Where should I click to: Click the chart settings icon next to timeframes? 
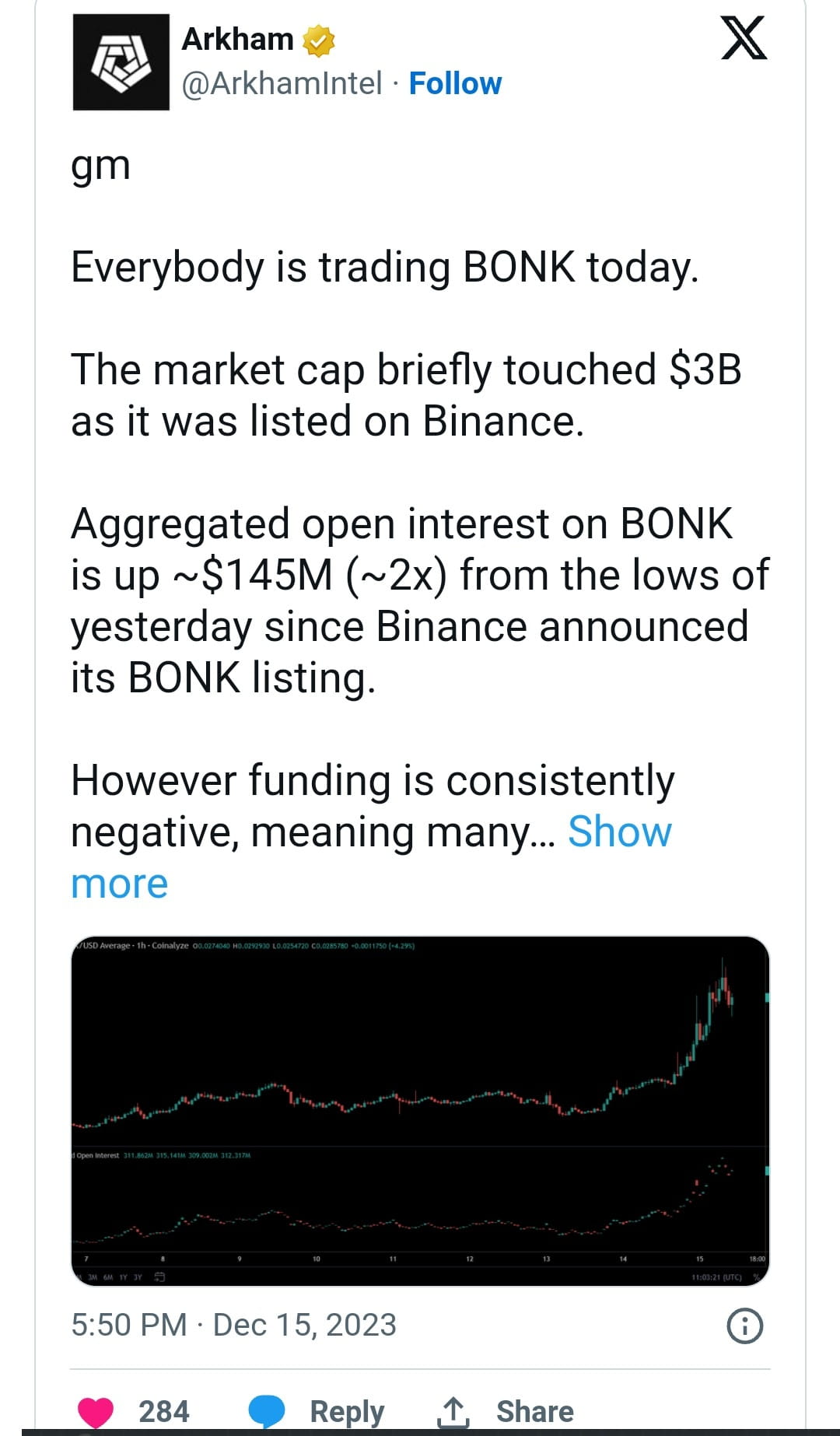pos(160,1277)
